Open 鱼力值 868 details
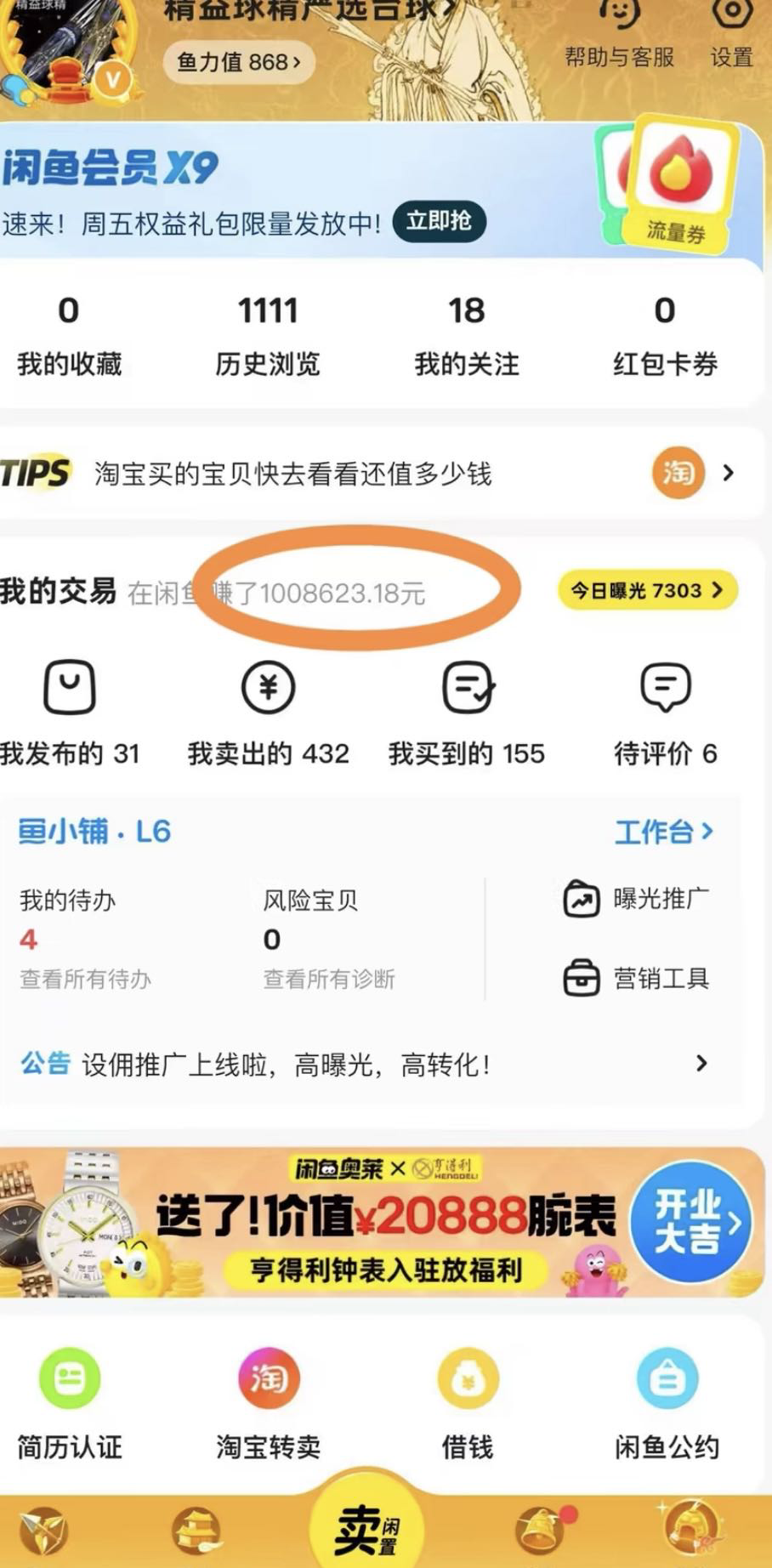 [238, 62]
